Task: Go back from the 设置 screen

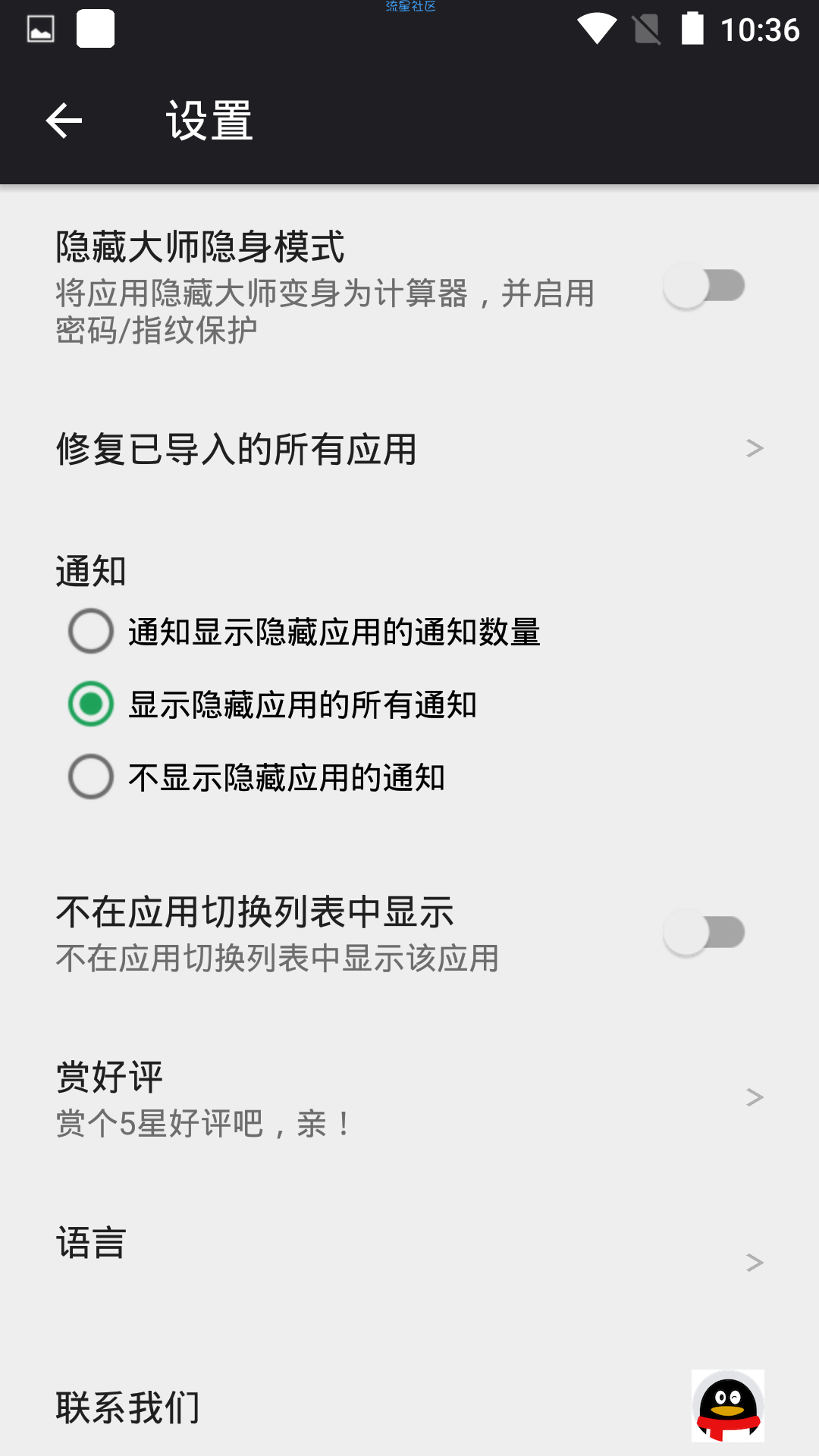Action: (x=64, y=121)
